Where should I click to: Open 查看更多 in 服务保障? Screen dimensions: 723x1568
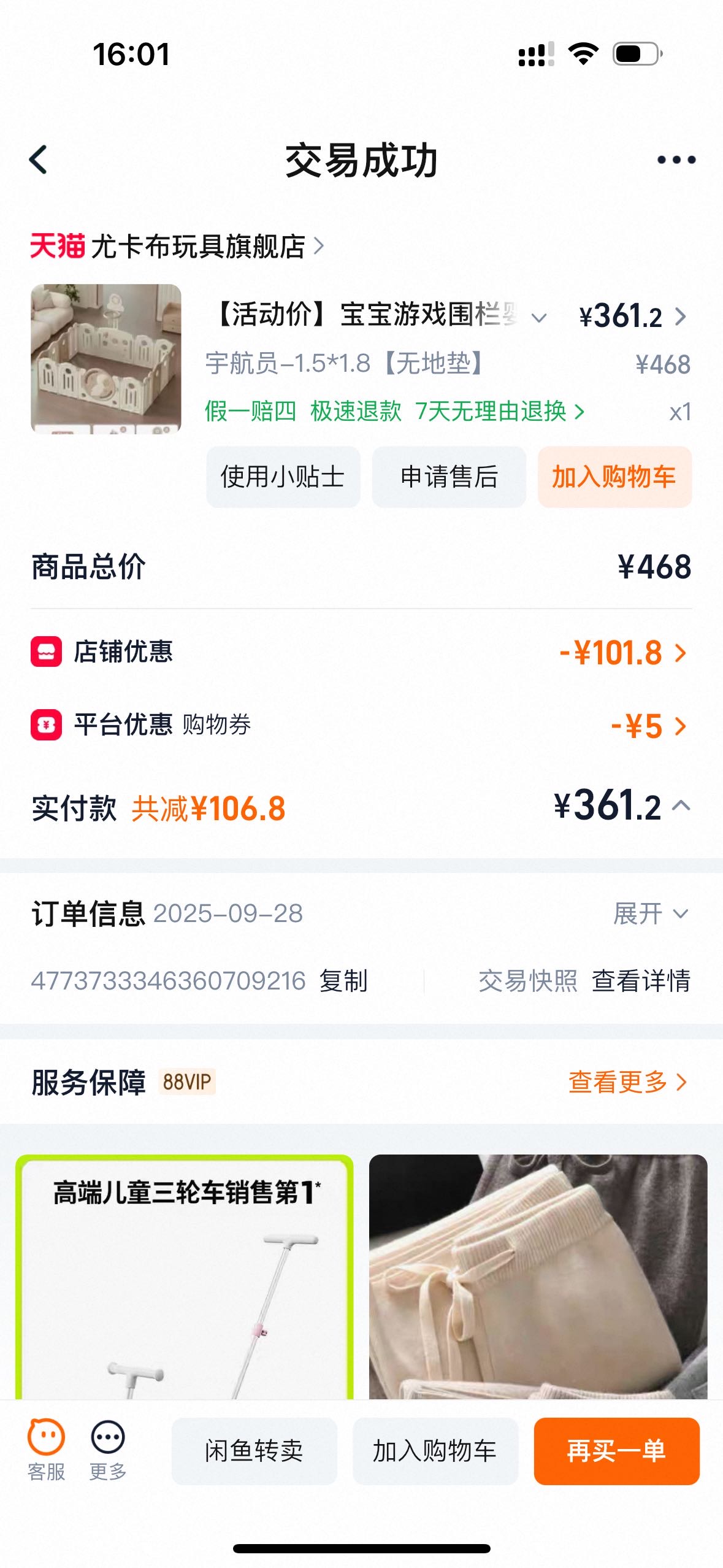pyautogui.click(x=627, y=1082)
